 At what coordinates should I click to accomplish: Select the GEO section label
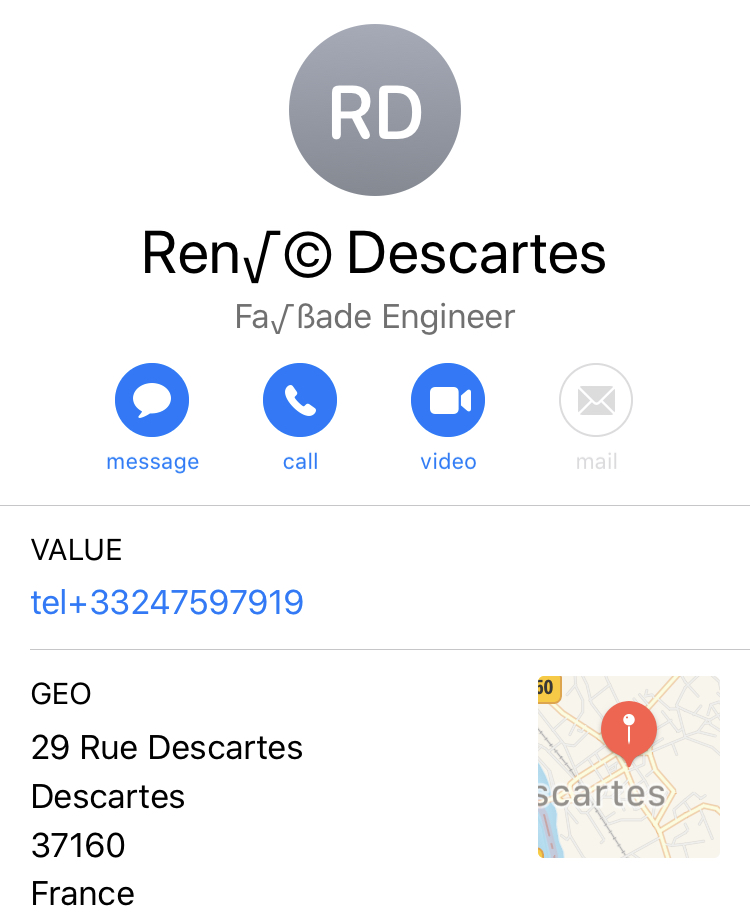62,694
